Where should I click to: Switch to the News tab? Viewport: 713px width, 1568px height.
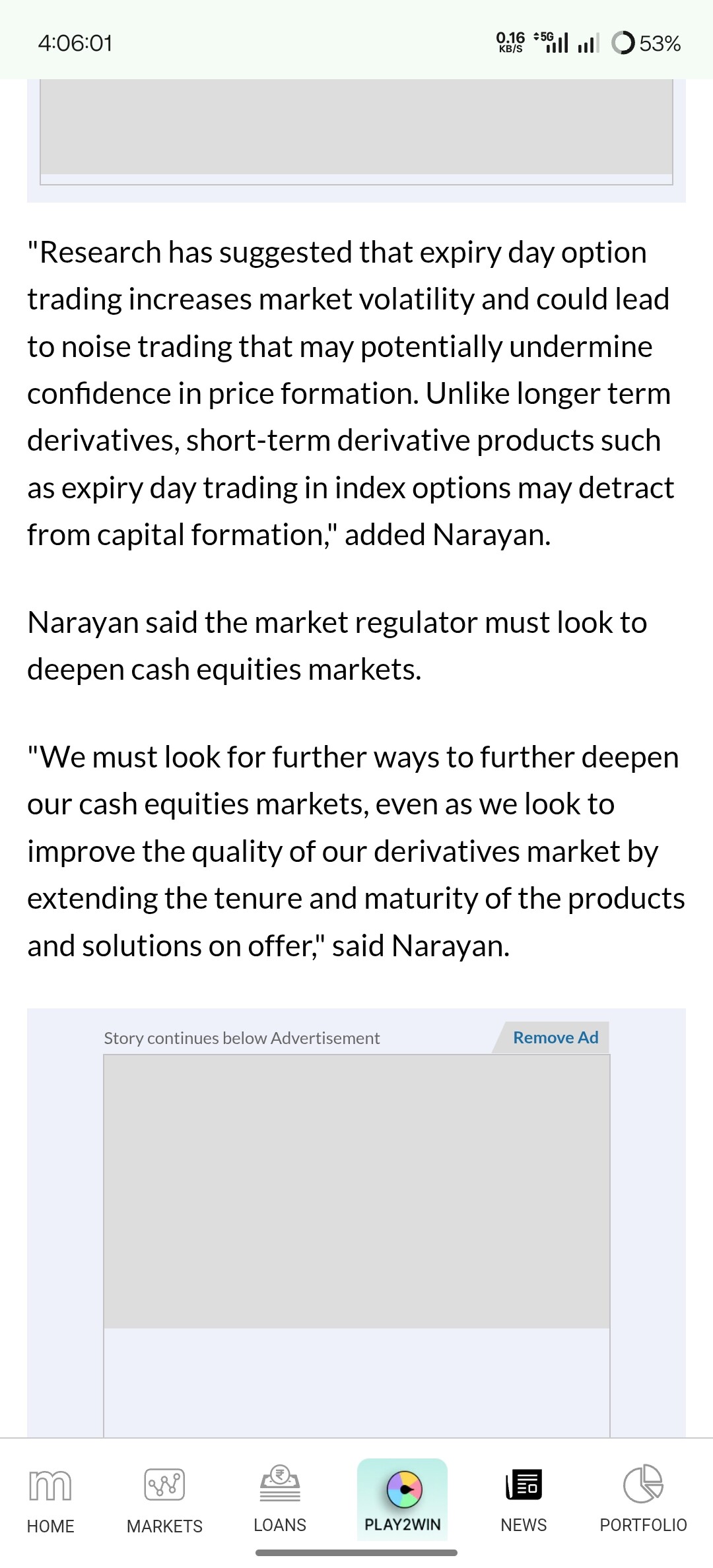pos(524,1499)
